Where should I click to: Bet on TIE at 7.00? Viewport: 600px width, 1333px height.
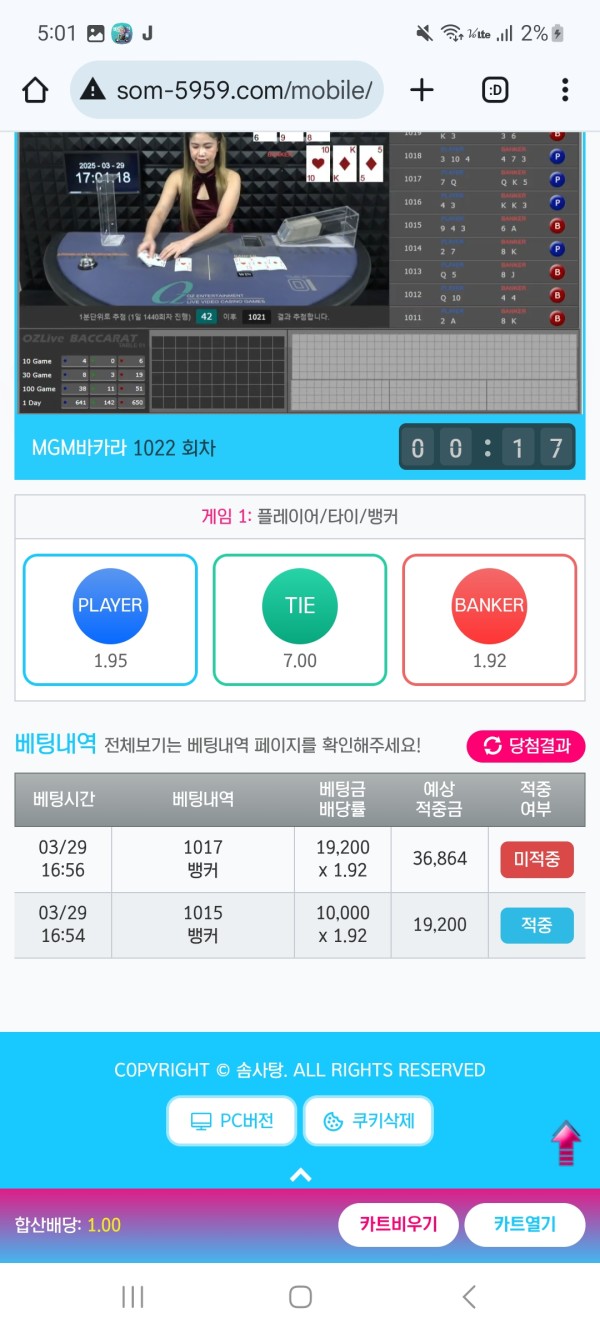pos(300,619)
